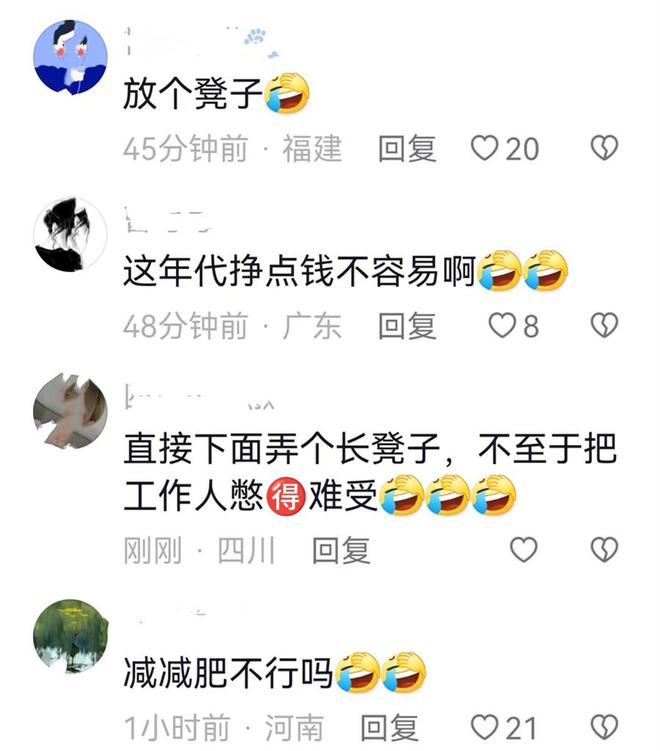This screenshot has width=660, height=751.
Task: Reply to the 直接下面弄个长凳子 comment
Action: [x=341, y=549]
